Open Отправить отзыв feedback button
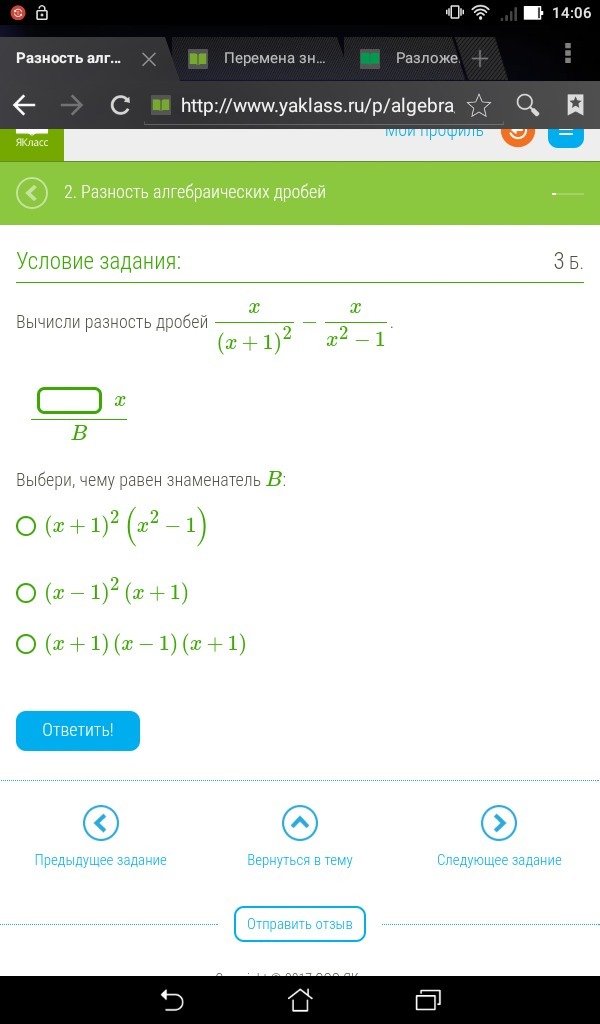Viewport: 600px width, 1024px height. [300, 924]
